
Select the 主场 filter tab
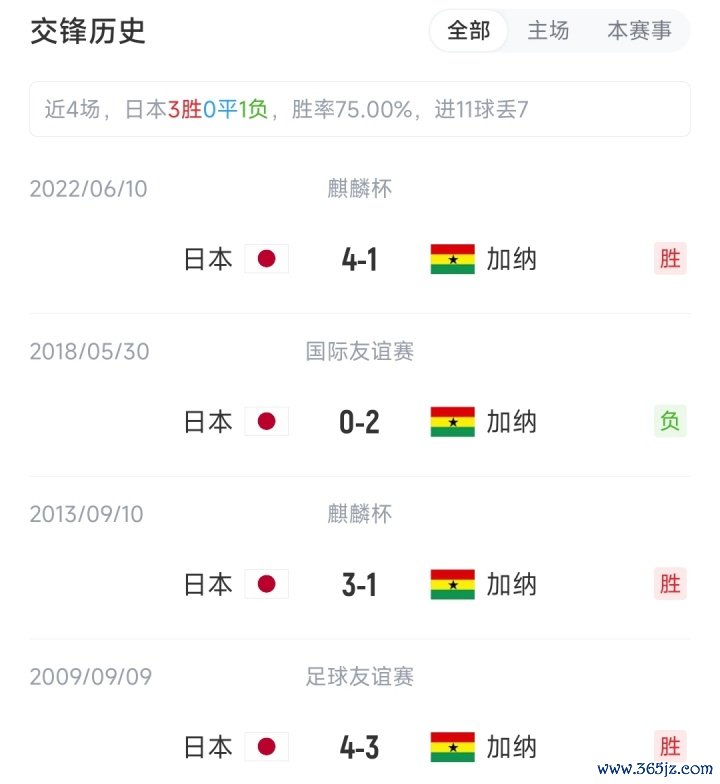[x=548, y=31]
